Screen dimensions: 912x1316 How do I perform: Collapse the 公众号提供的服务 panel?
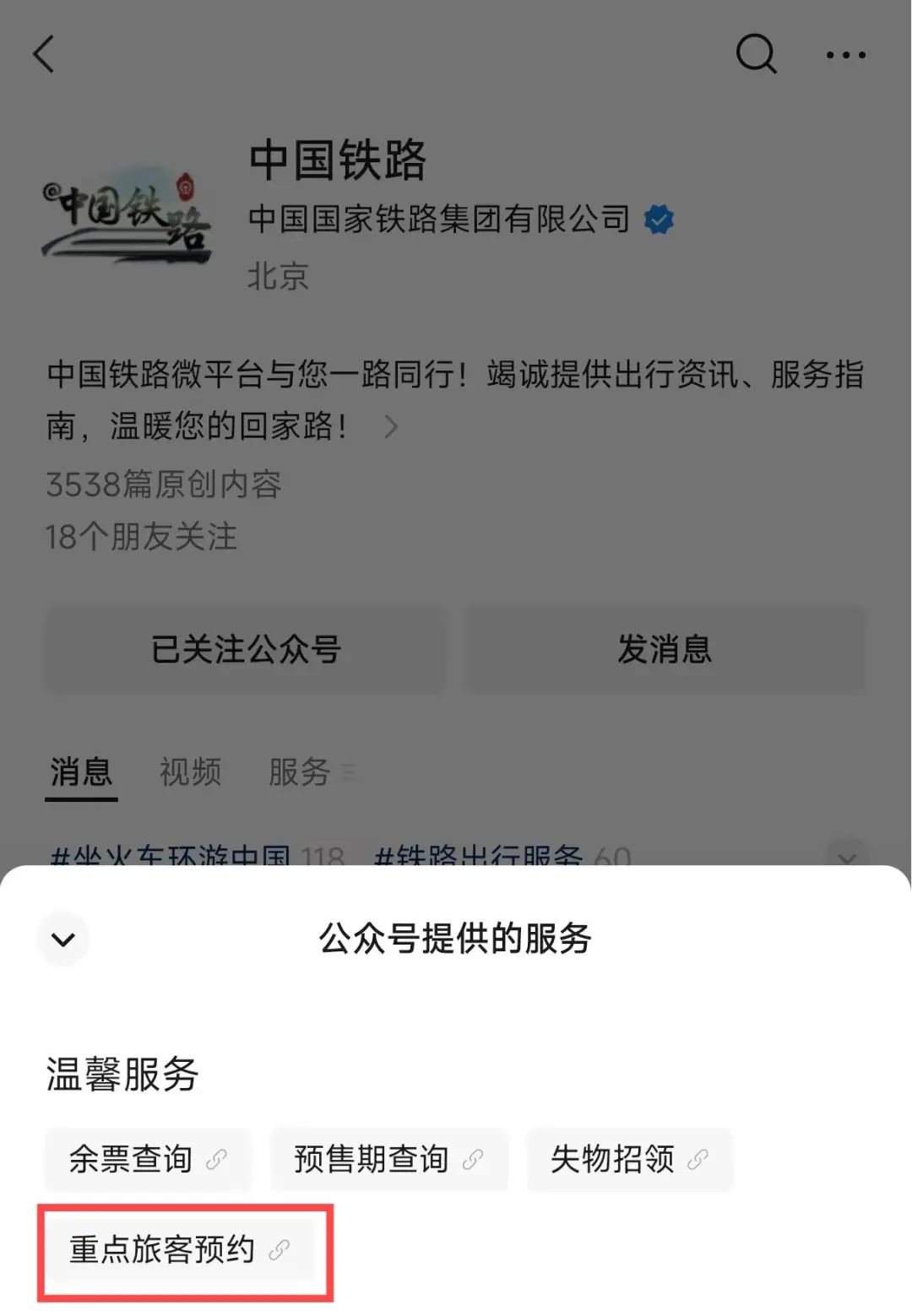63,940
